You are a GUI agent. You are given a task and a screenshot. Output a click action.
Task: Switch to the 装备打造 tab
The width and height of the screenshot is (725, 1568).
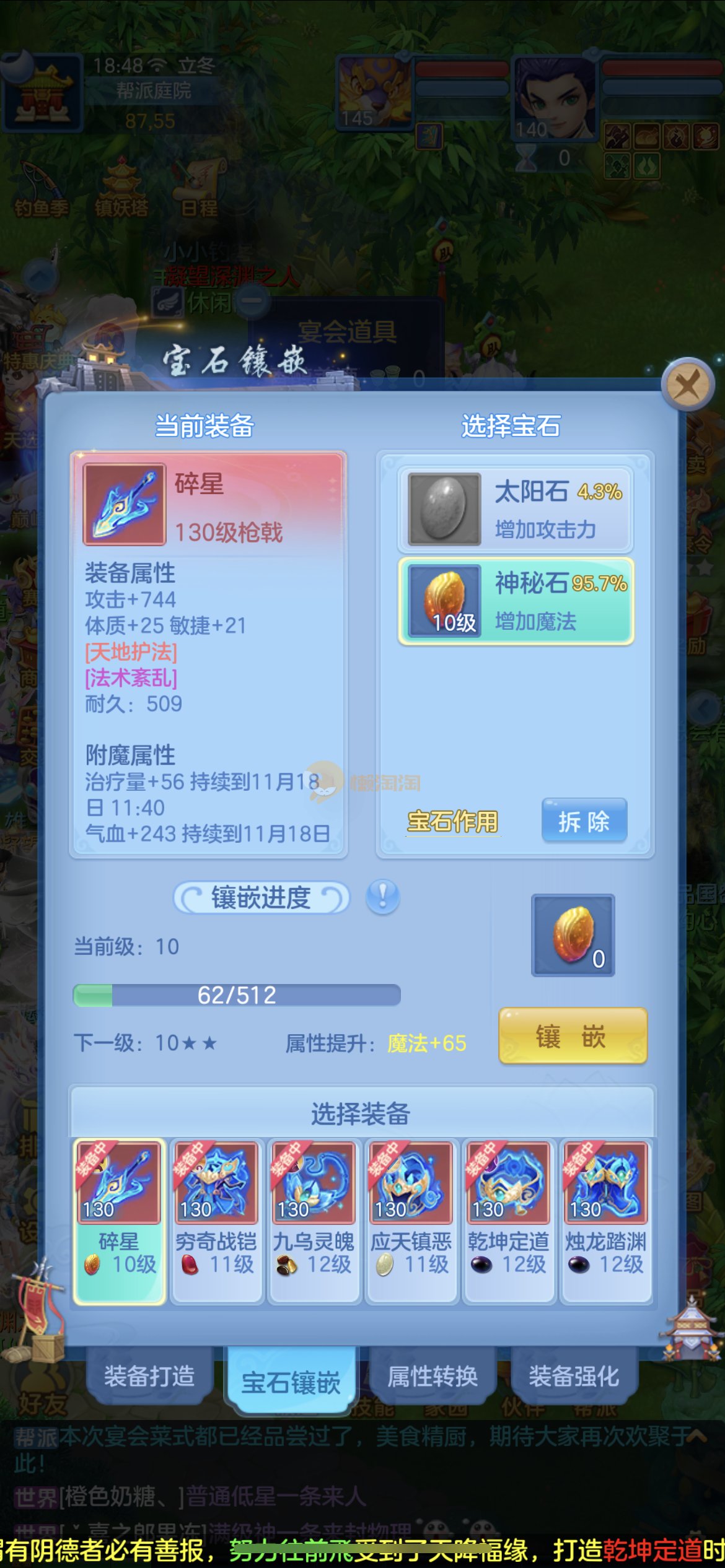[x=149, y=1376]
